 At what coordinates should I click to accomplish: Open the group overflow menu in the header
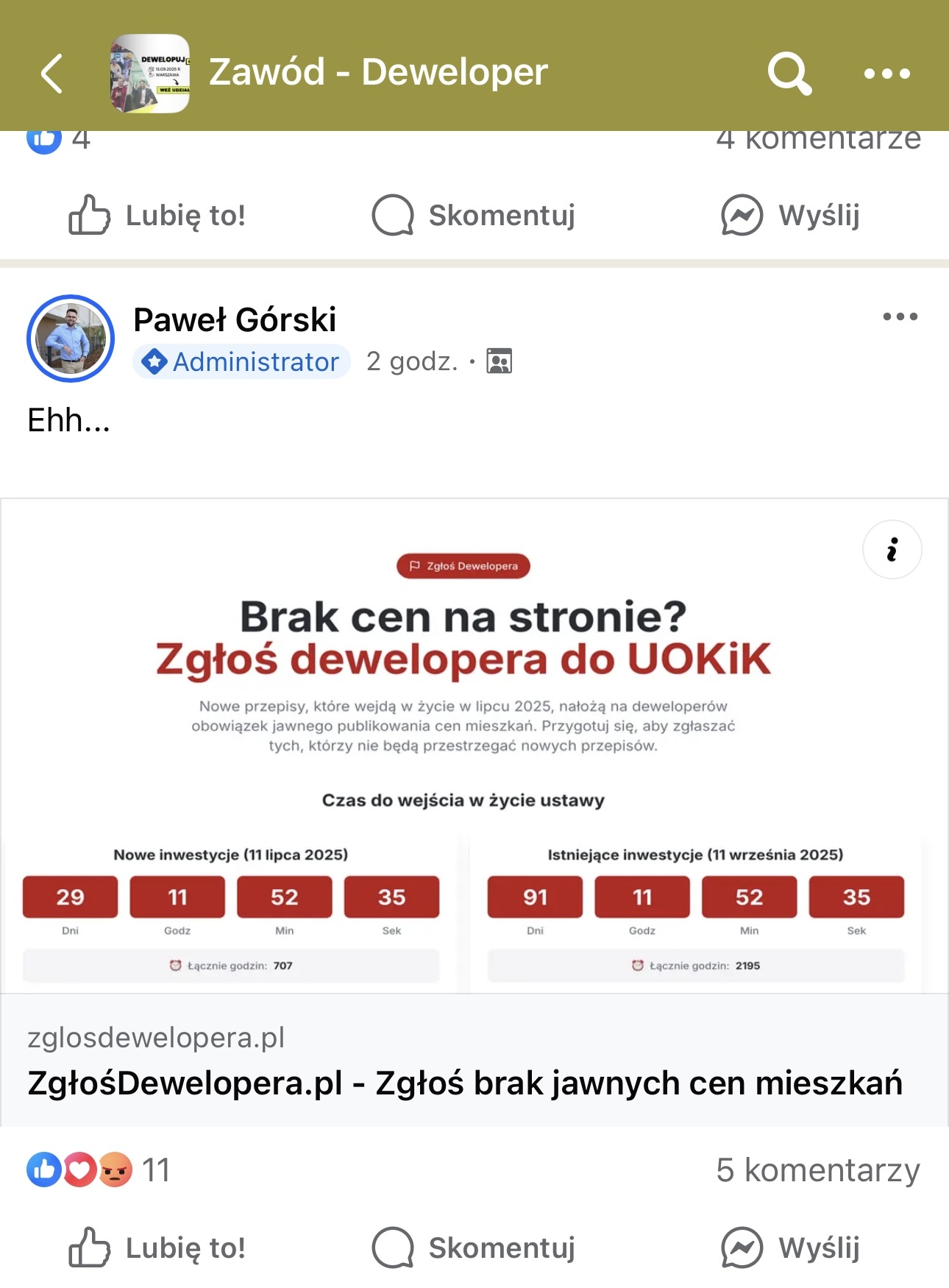click(x=886, y=74)
